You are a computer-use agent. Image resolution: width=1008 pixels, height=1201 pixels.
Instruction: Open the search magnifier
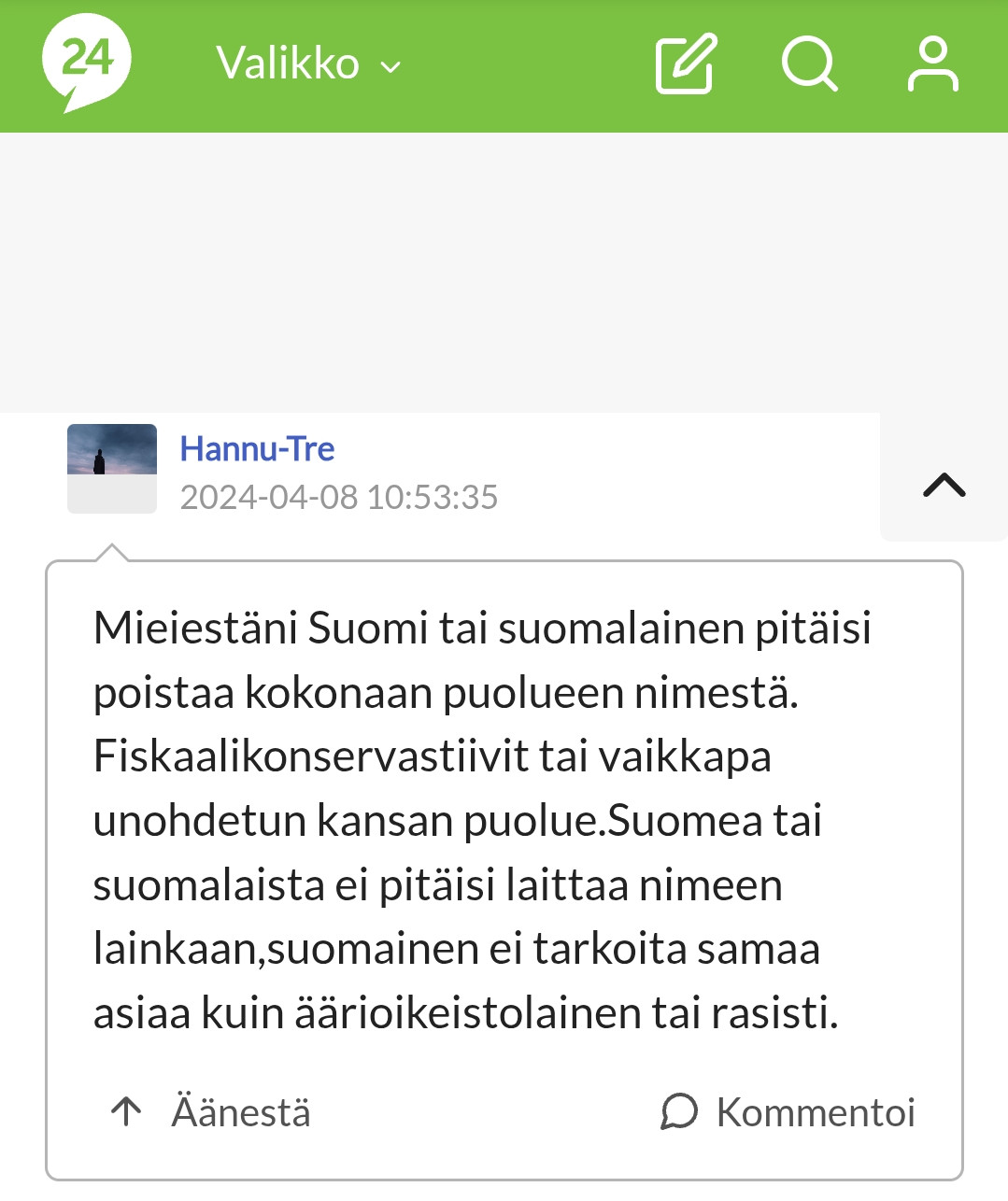click(x=809, y=64)
